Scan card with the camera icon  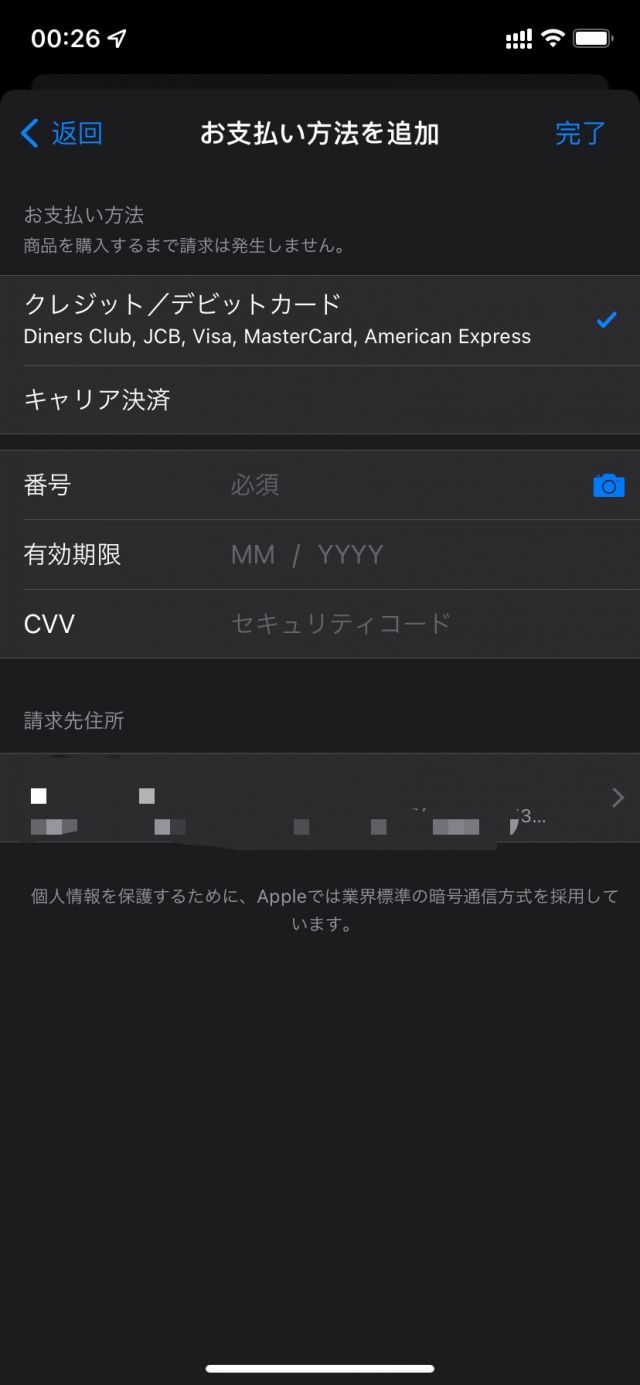609,486
